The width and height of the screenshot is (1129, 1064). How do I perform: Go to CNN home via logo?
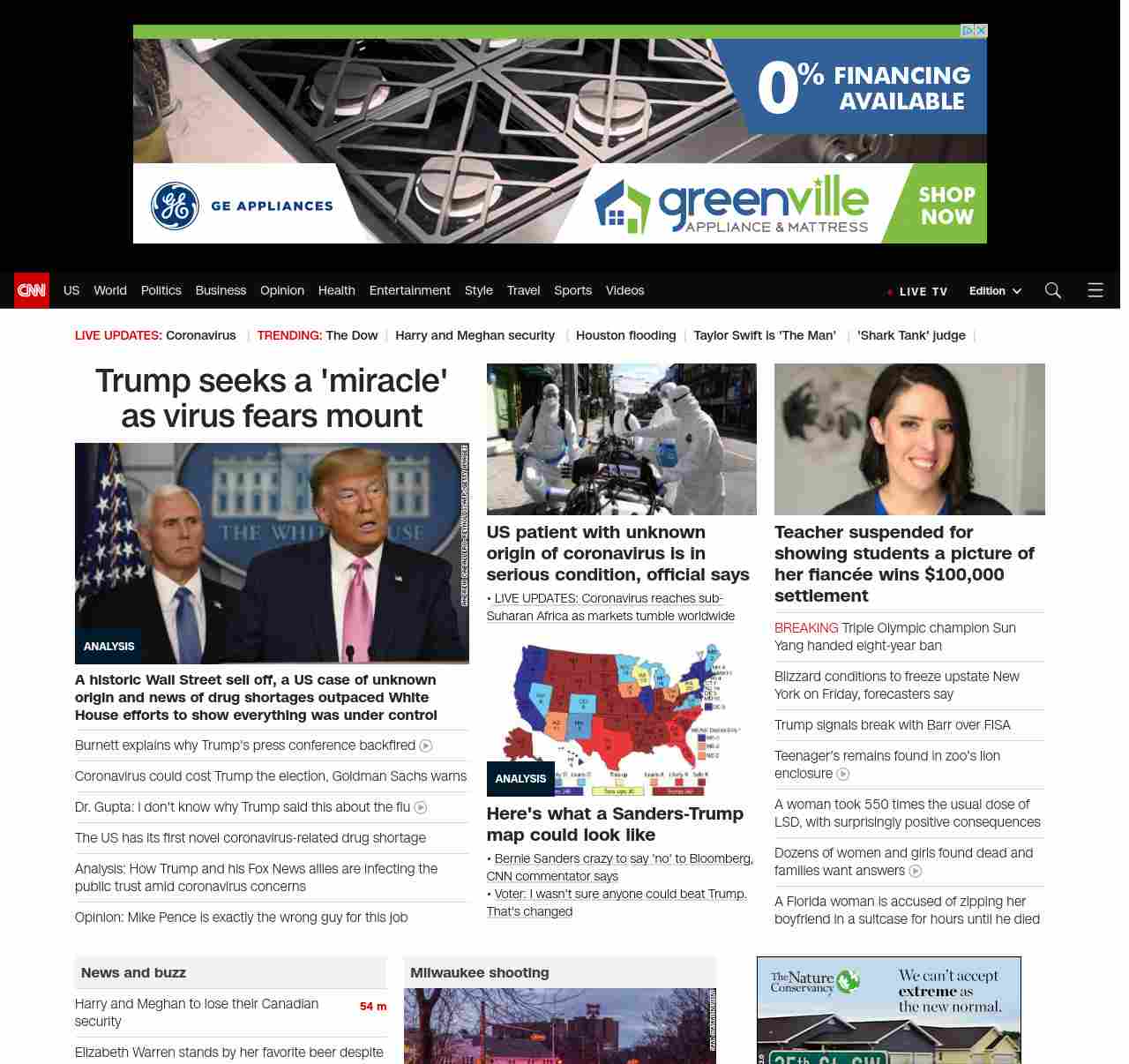point(32,290)
